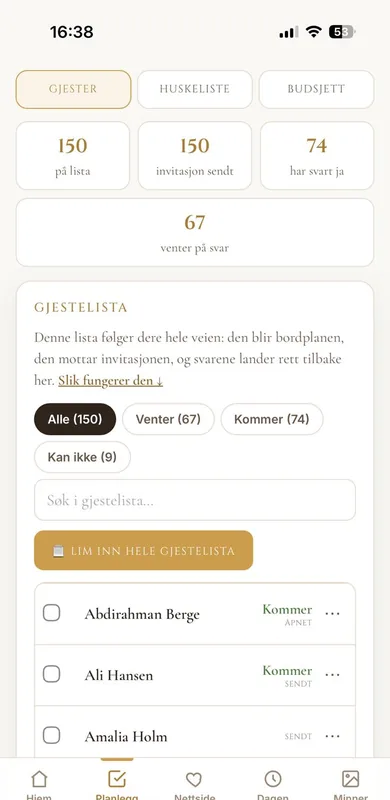Open the Dagen tab
Image resolution: width=390 pixels, height=800 pixels.
273,785
